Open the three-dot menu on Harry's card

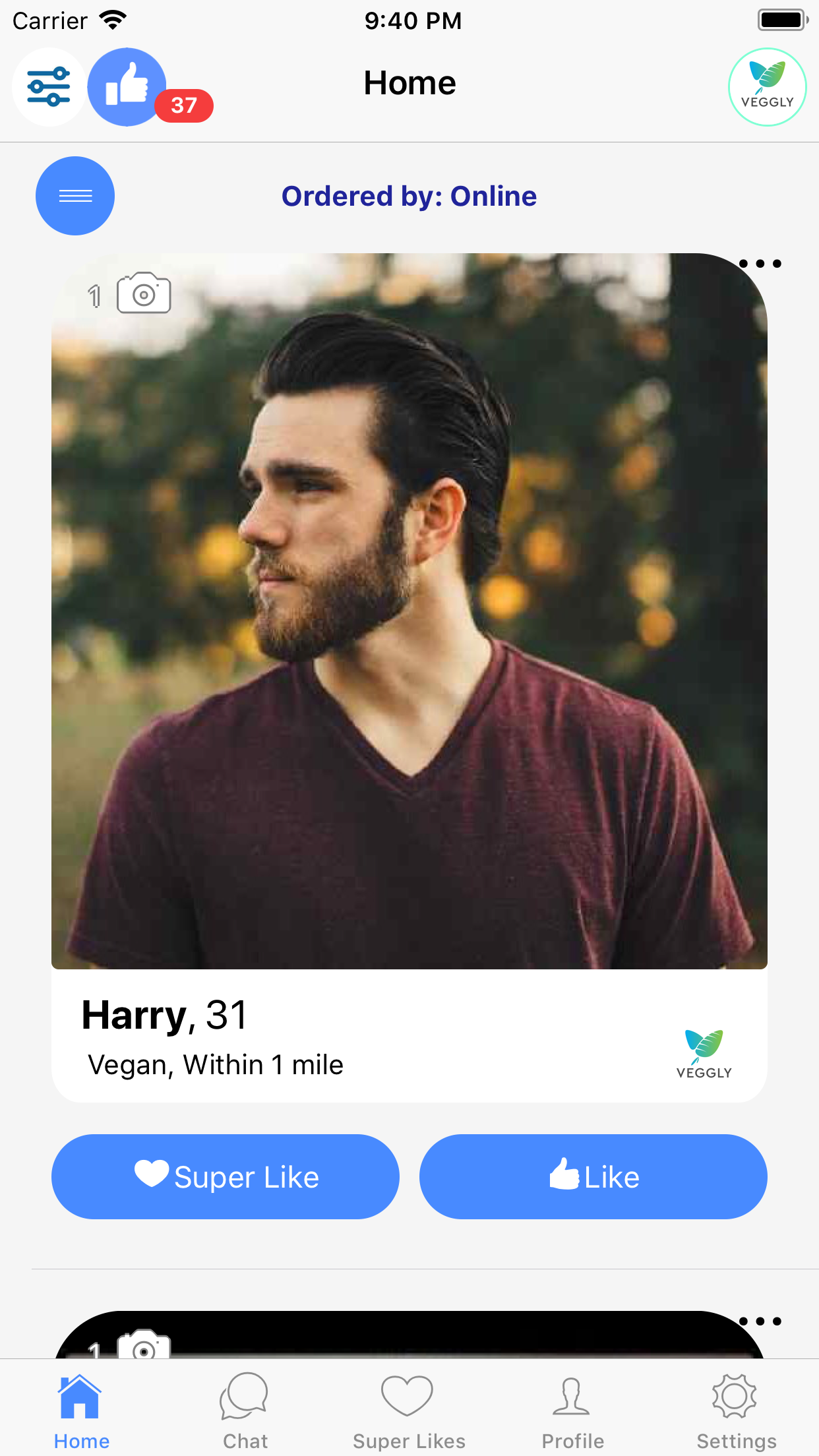coord(760,264)
